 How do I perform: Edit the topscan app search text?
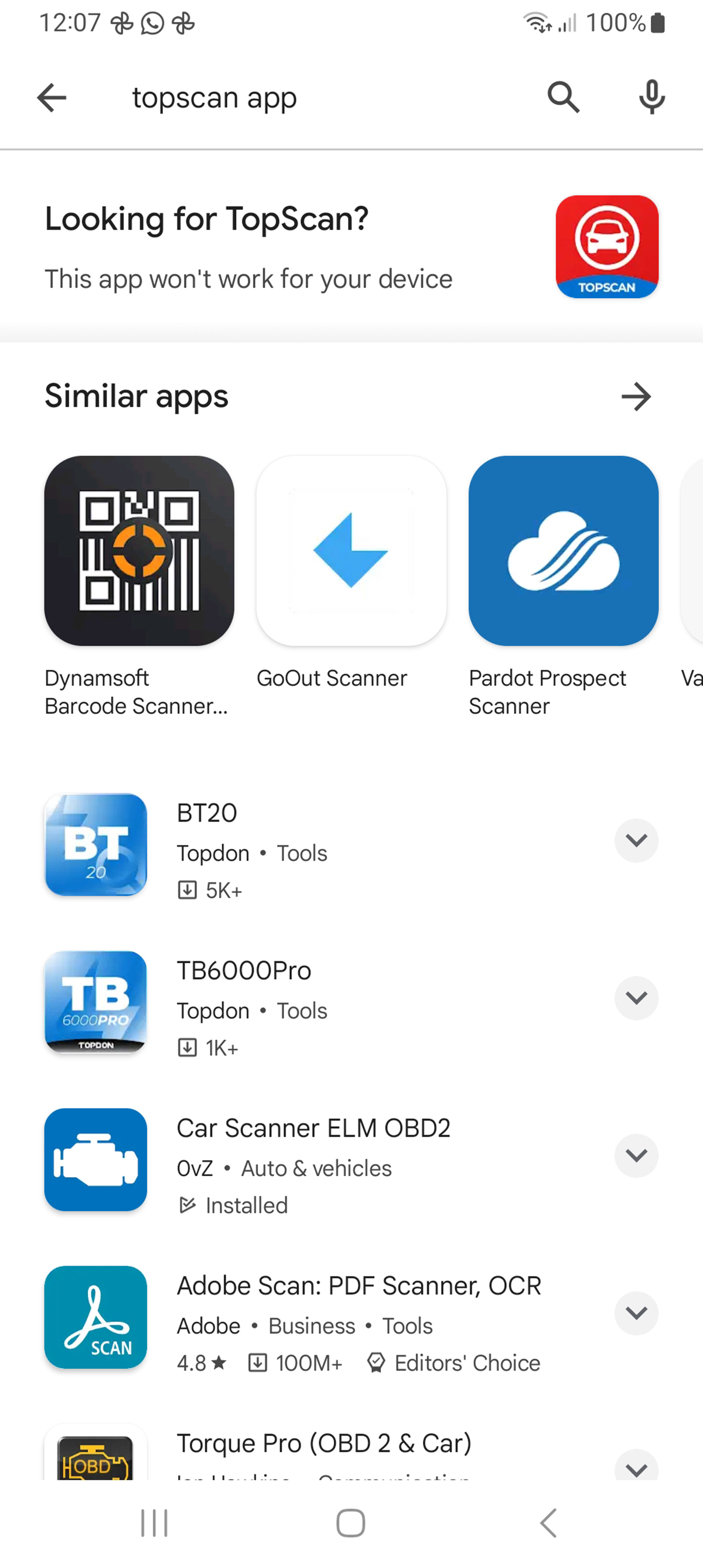coord(214,97)
